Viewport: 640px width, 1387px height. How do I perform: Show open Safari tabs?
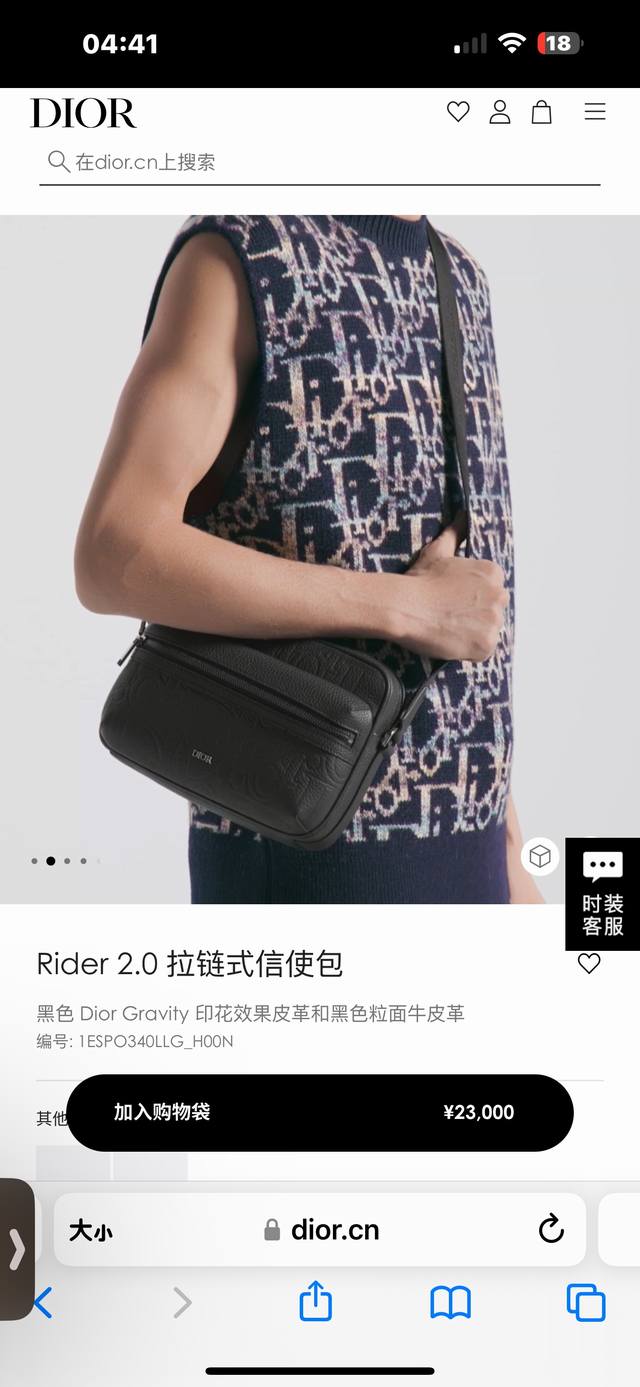tap(585, 1302)
